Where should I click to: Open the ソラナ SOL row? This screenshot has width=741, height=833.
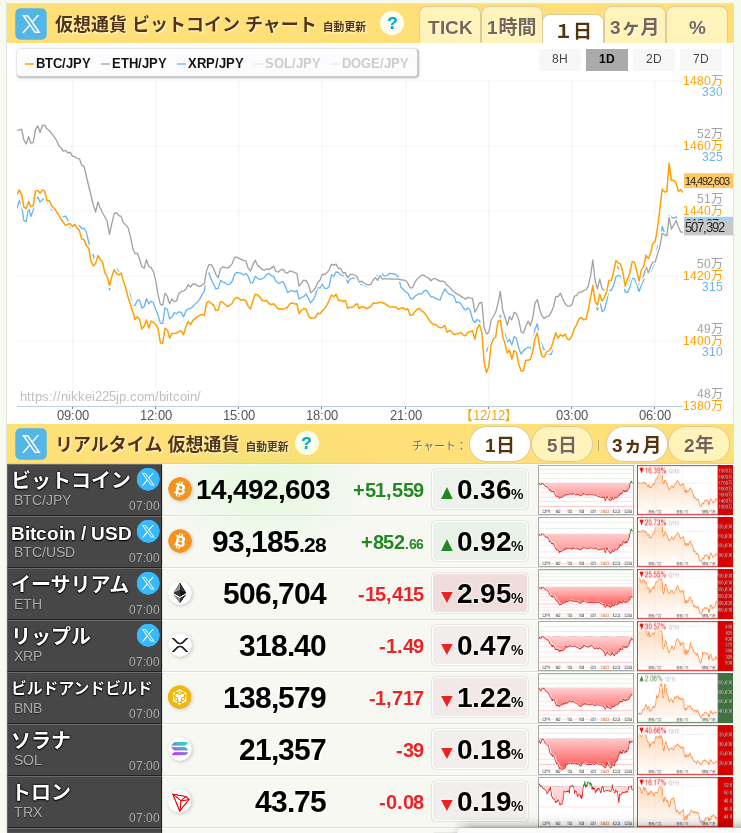point(70,749)
